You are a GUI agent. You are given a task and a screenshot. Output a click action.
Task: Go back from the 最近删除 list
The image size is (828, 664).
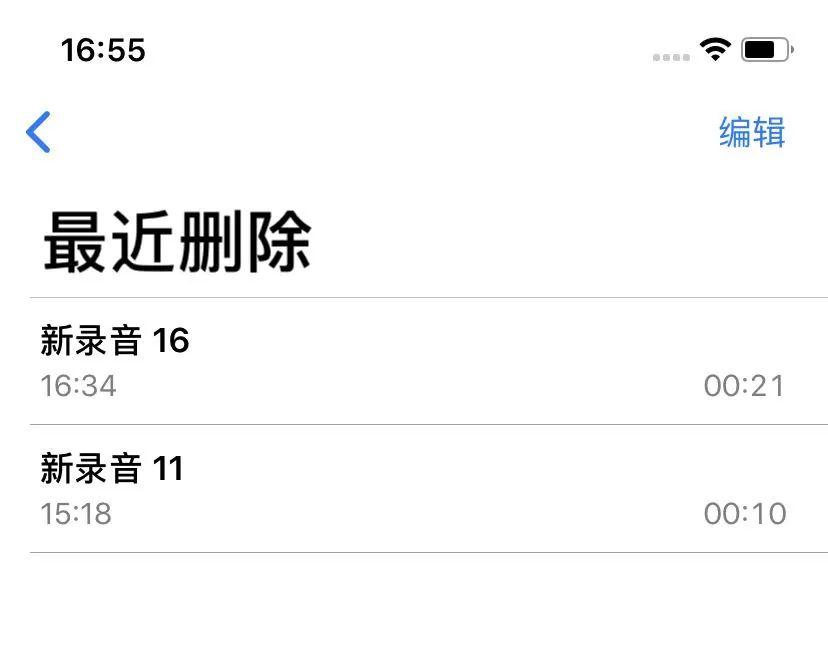pyautogui.click(x=38, y=132)
